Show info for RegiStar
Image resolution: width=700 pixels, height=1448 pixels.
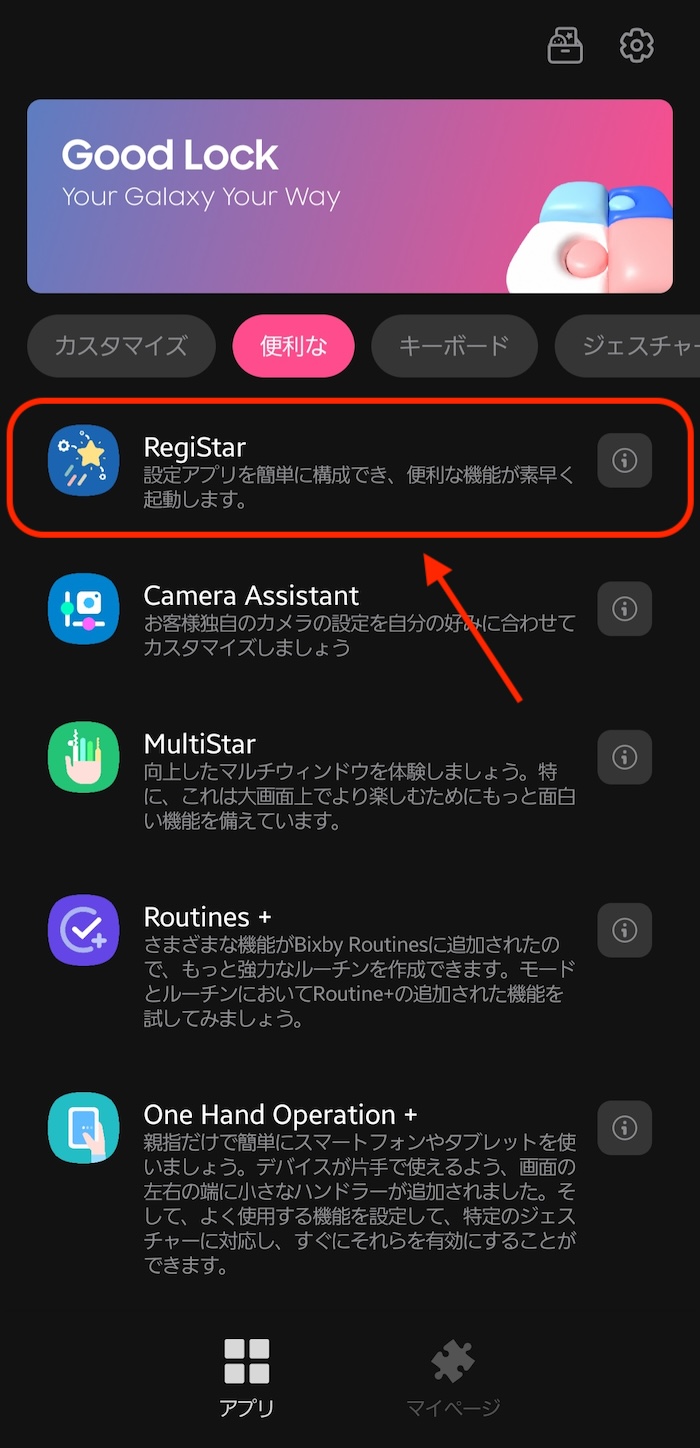(625, 460)
